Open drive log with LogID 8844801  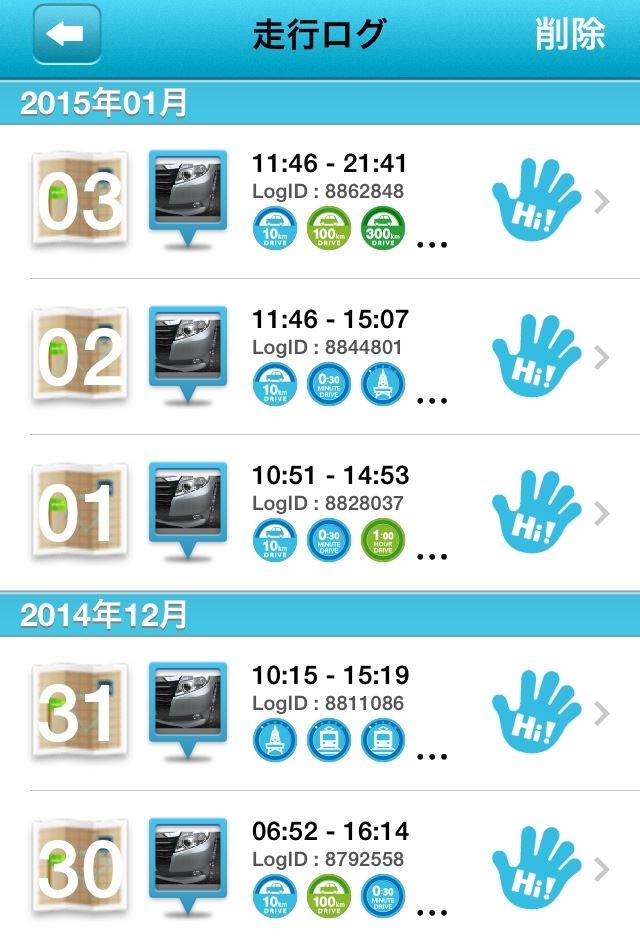tap(330, 347)
